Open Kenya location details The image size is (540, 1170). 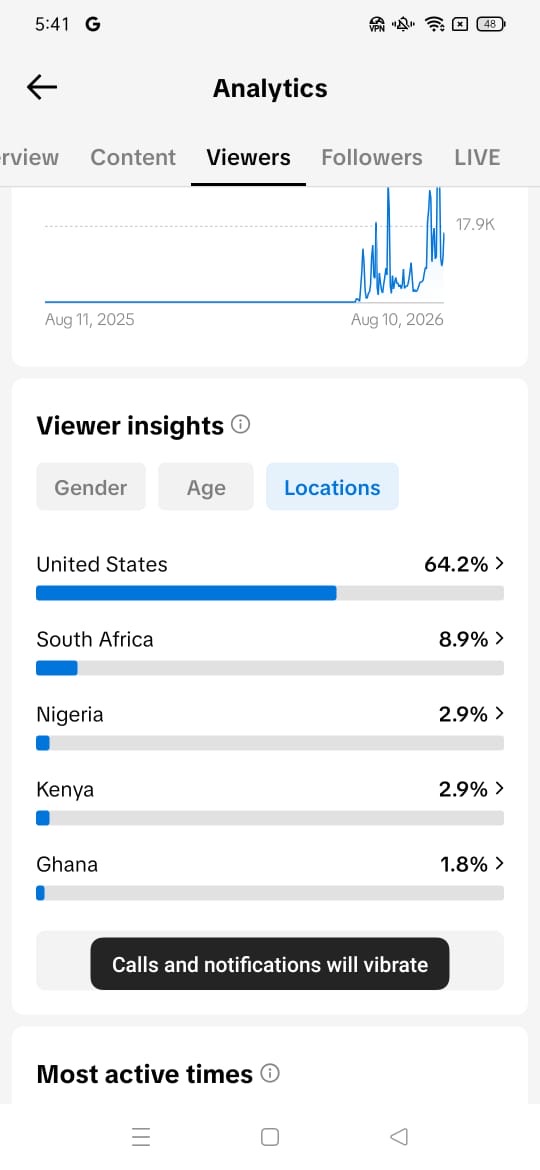(270, 801)
